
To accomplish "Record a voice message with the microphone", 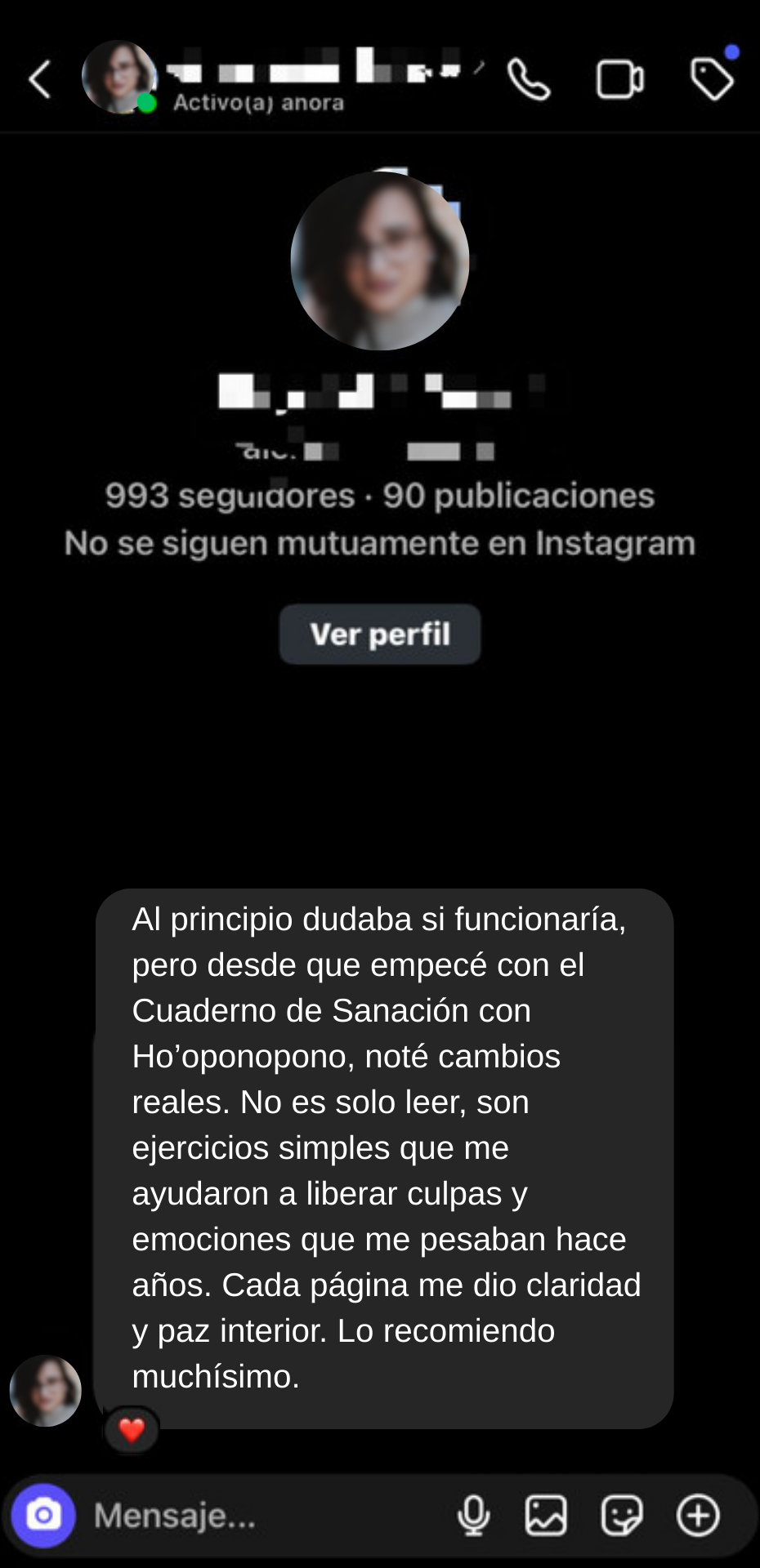I will click(473, 1516).
